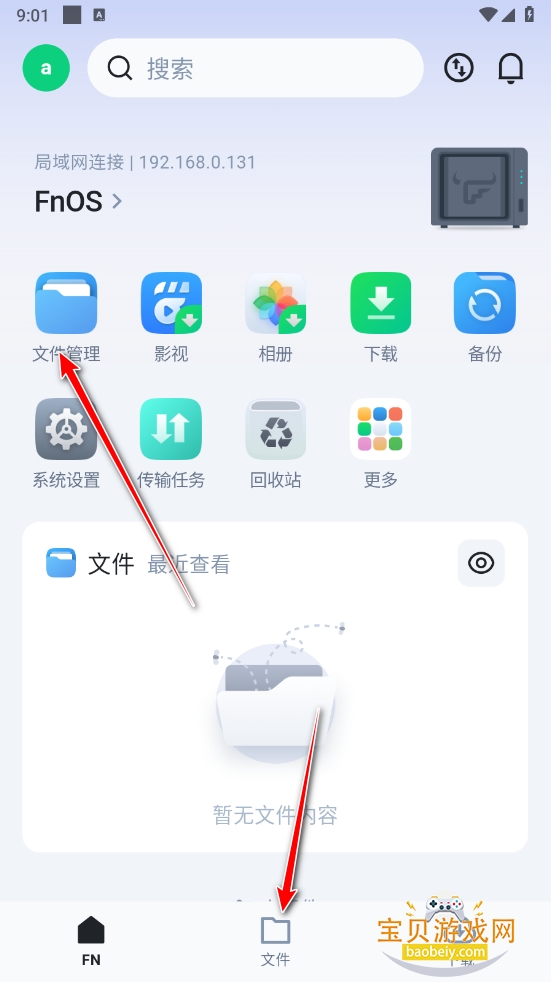This screenshot has width=551, height=982.
Task: Open FnOS device details
Action: (x=78, y=201)
